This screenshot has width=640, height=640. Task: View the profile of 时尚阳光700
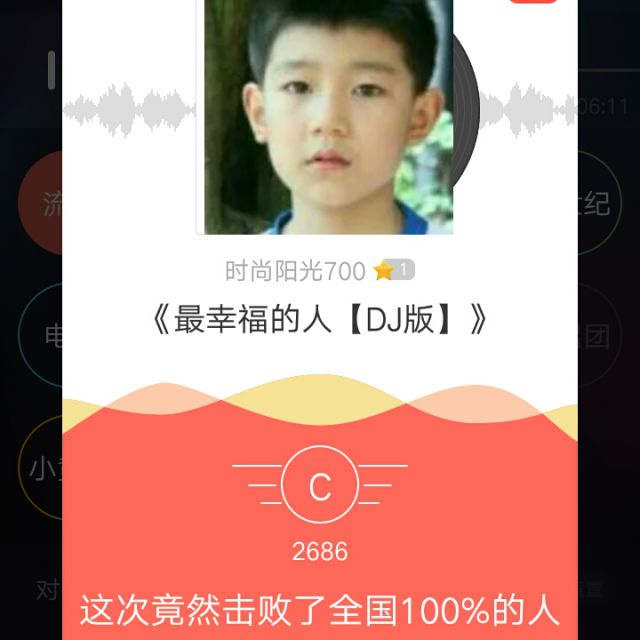tap(295, 270)
